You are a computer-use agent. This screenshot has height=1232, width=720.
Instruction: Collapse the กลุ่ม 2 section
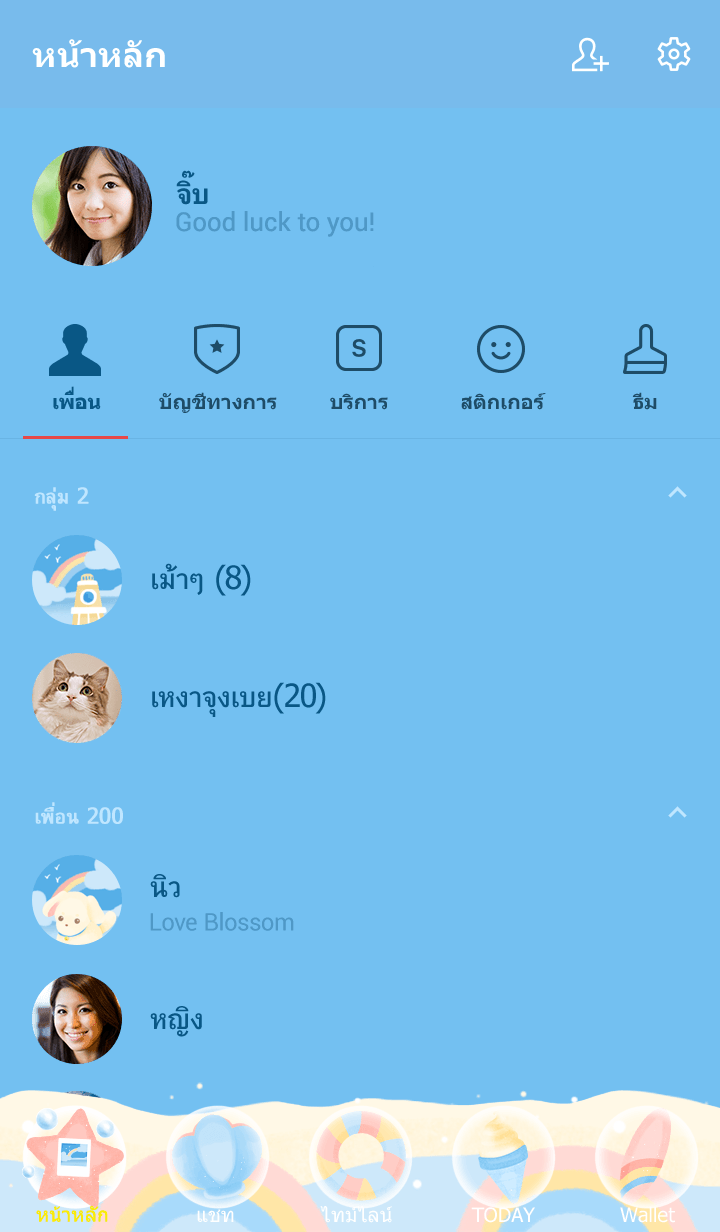[677, 492]
